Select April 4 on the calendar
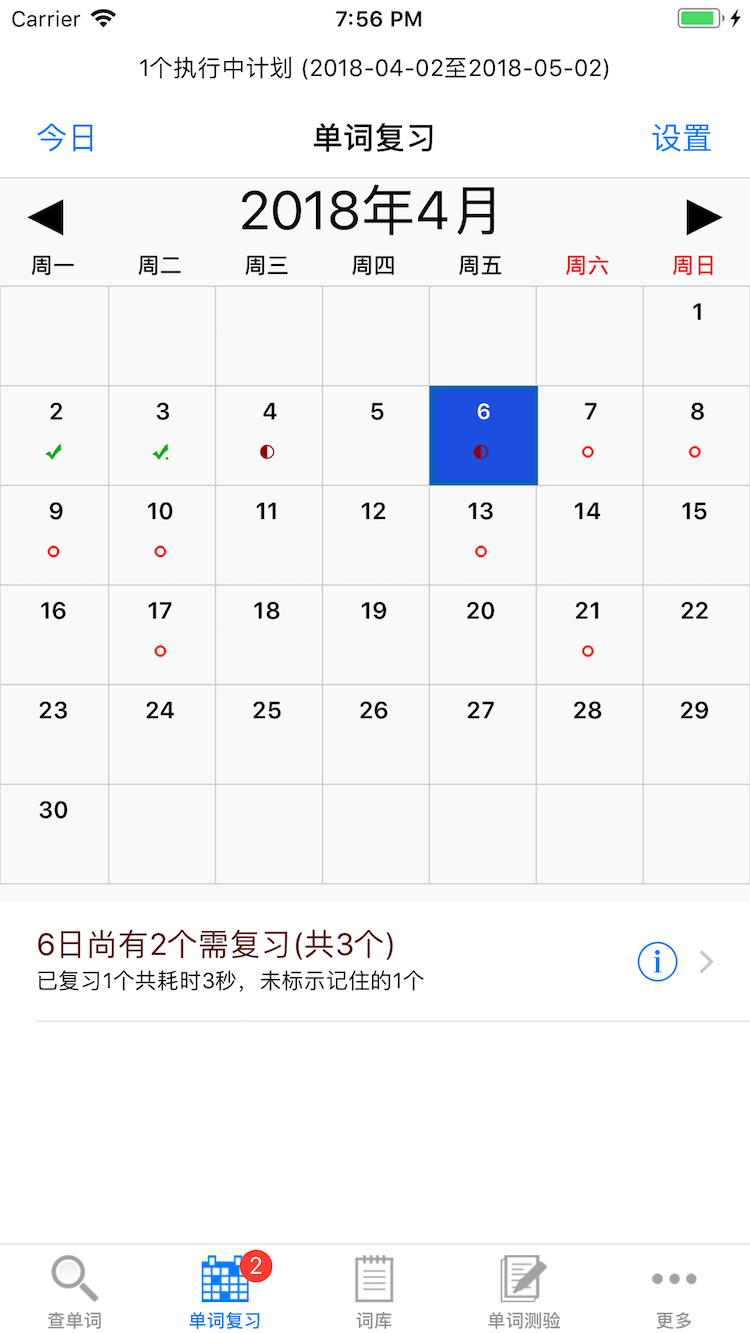This screenshot has width=750, height=1333. tap(269, 436)
